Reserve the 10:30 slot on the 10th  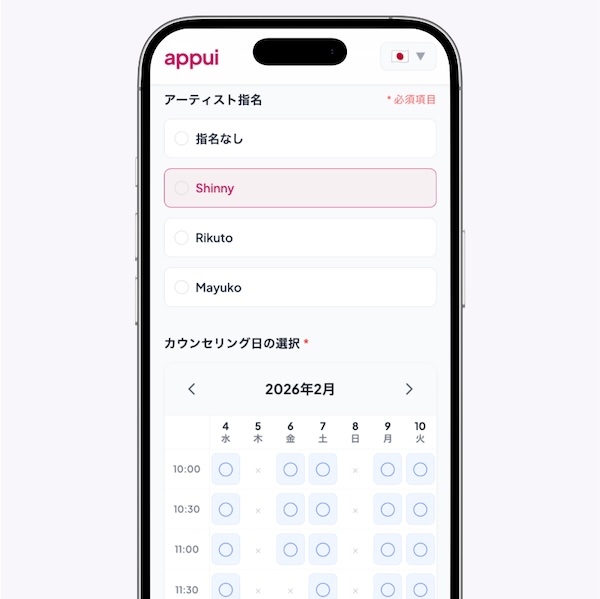click(420, 509)
